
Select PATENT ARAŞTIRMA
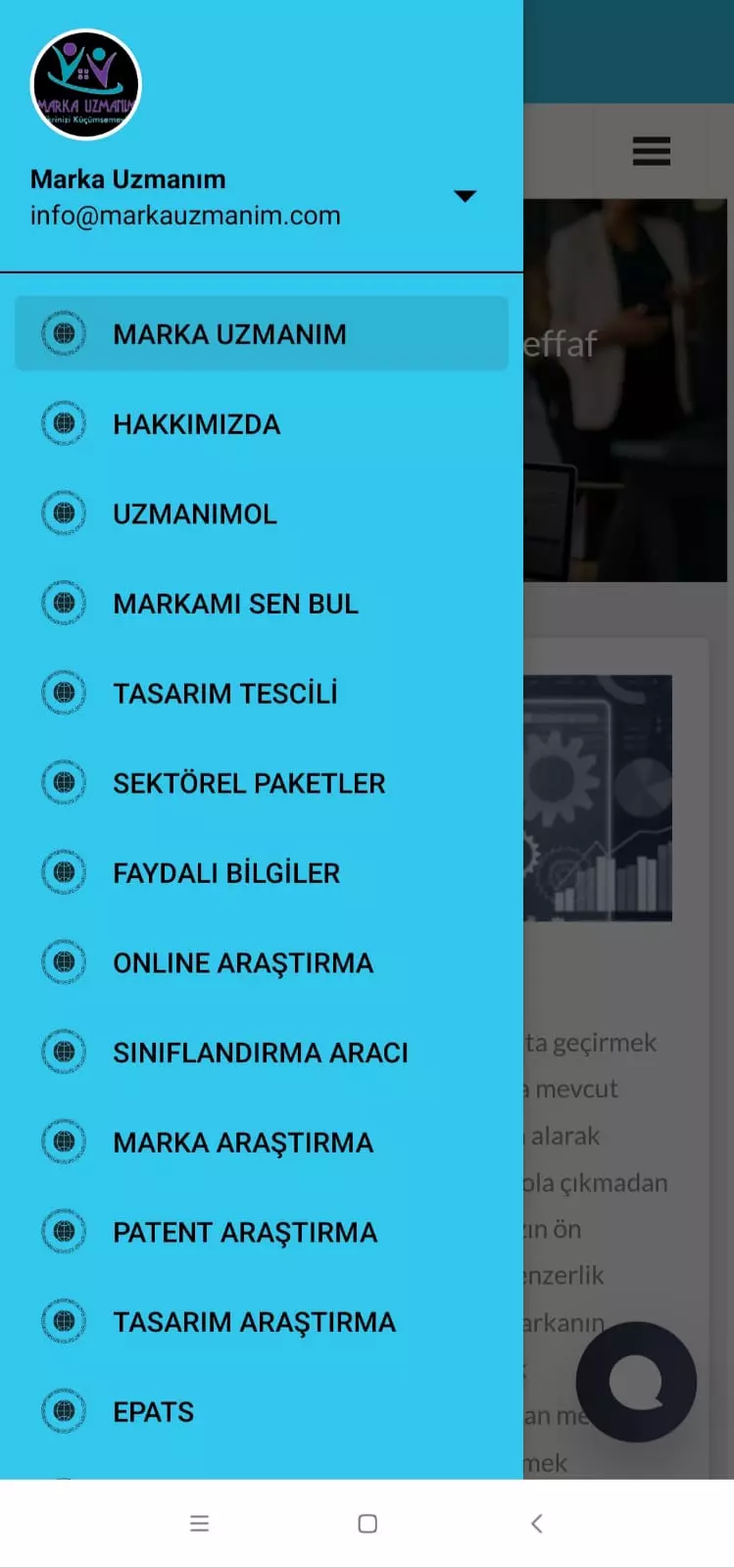[x=262, y=1232]
